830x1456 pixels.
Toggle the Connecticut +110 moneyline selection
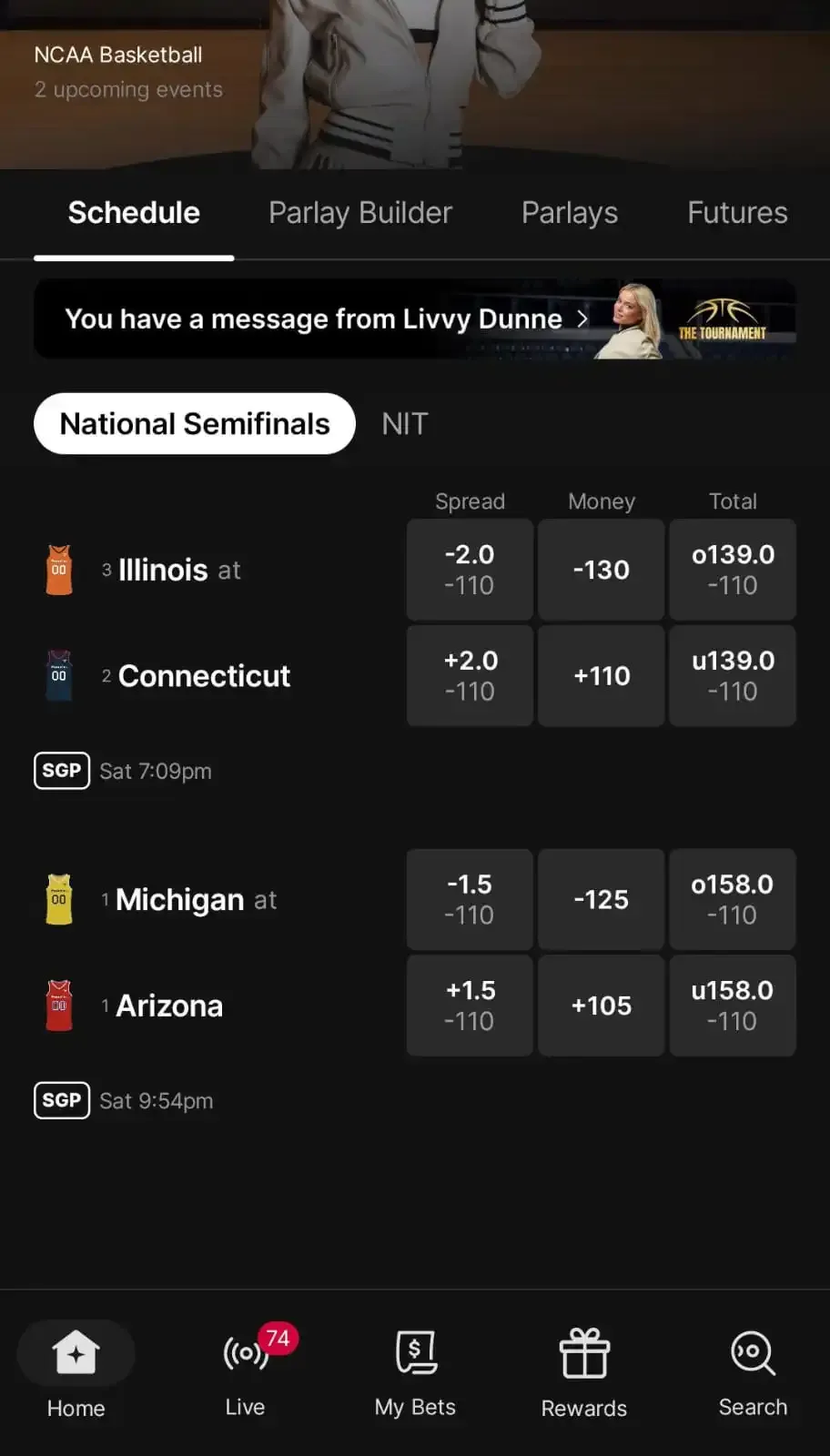601,675
